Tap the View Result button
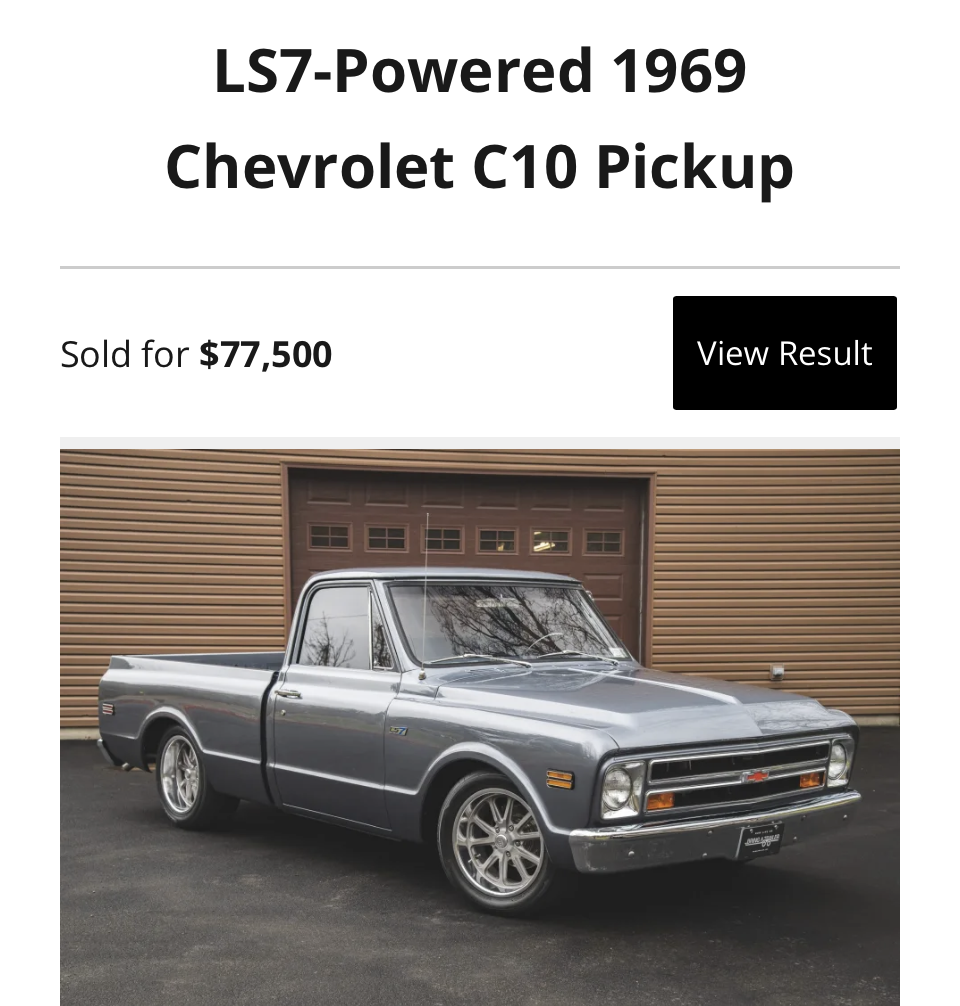 pyautogui.click(x=784, y=353)
